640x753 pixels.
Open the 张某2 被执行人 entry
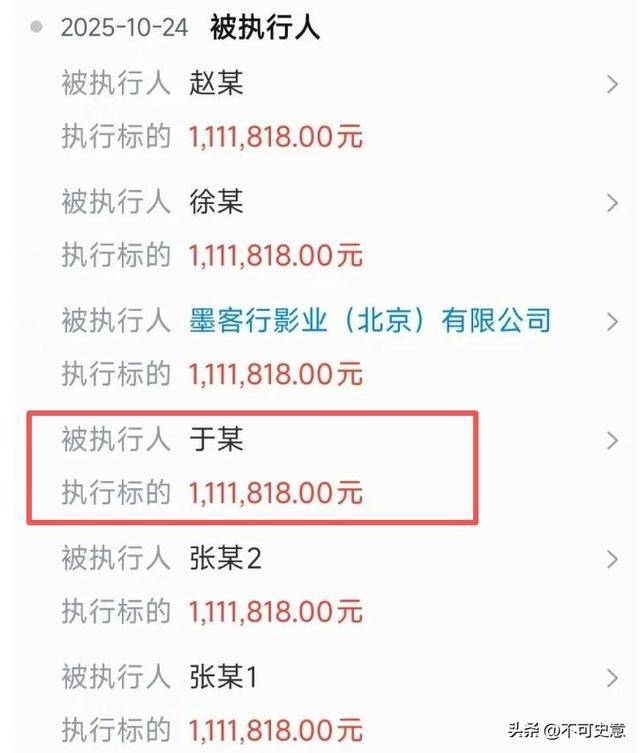coord(225,558)
